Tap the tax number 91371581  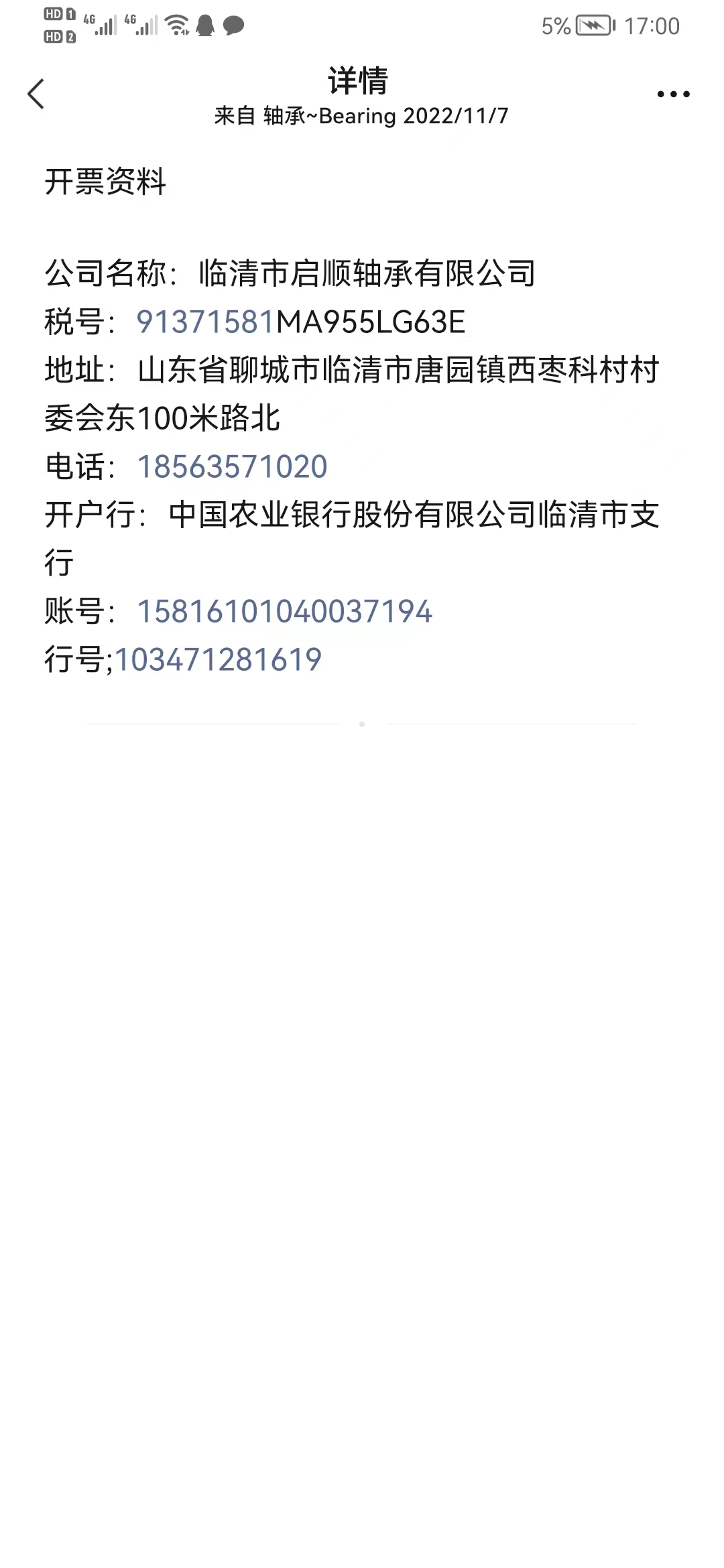206,322
